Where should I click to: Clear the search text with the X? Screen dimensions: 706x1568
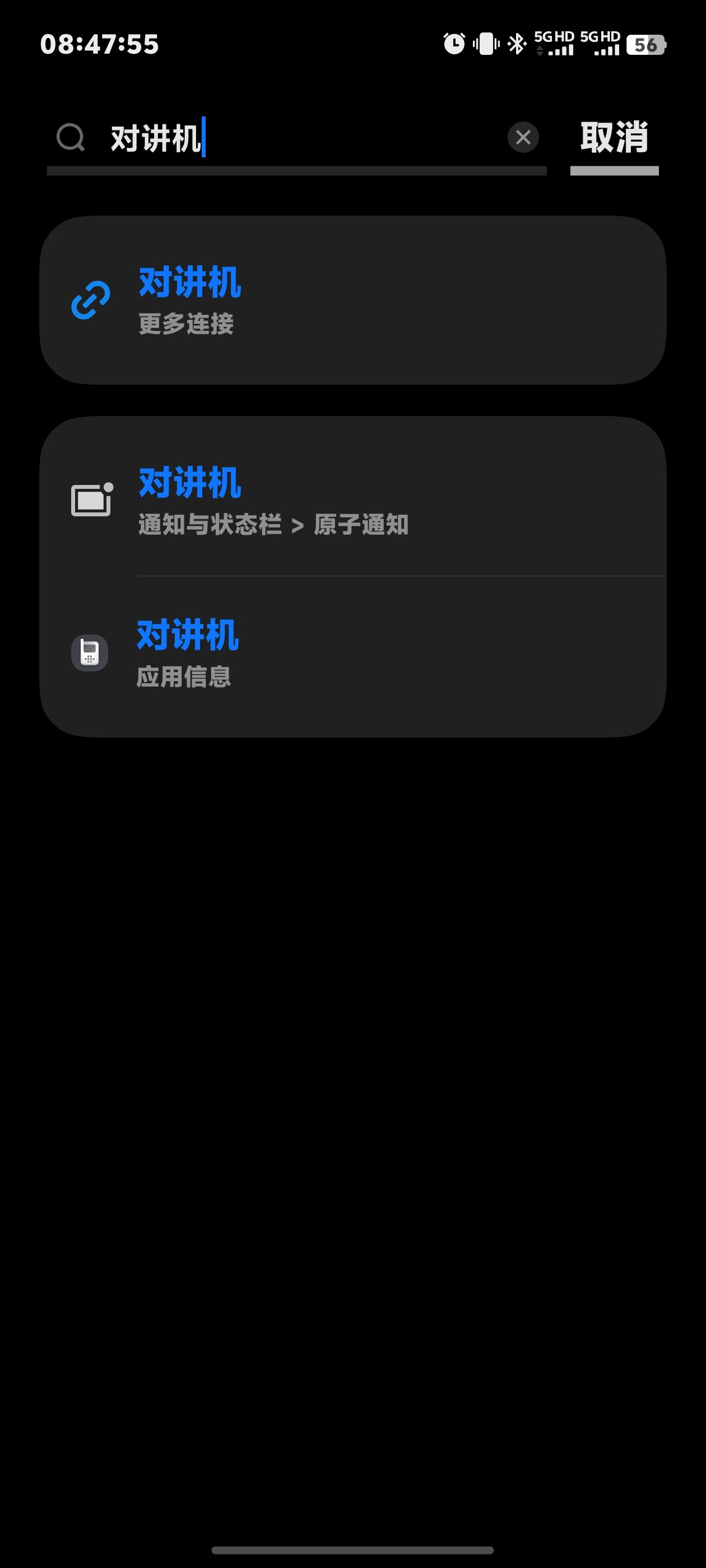click(x=523, y=138)
